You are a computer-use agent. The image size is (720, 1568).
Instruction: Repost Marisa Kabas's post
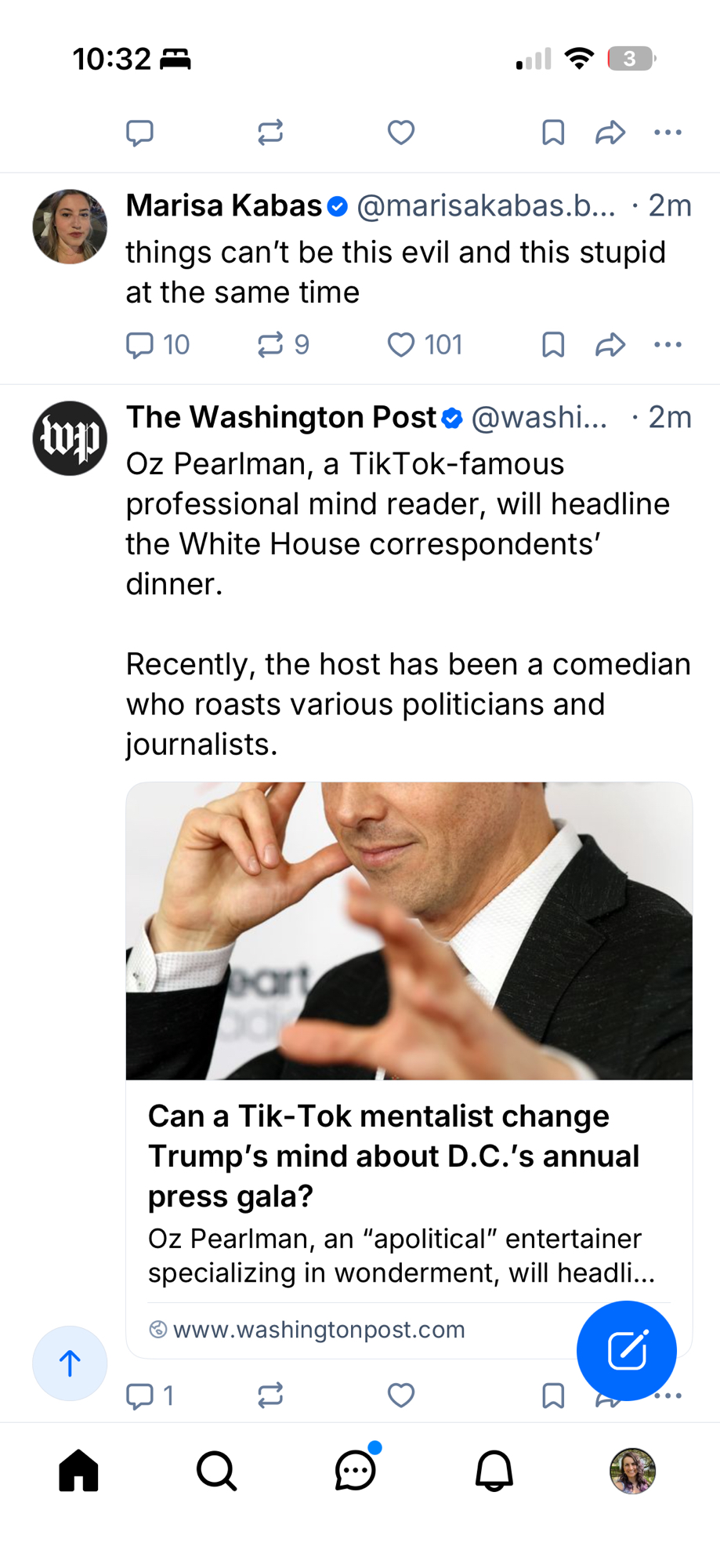[270, 345]
